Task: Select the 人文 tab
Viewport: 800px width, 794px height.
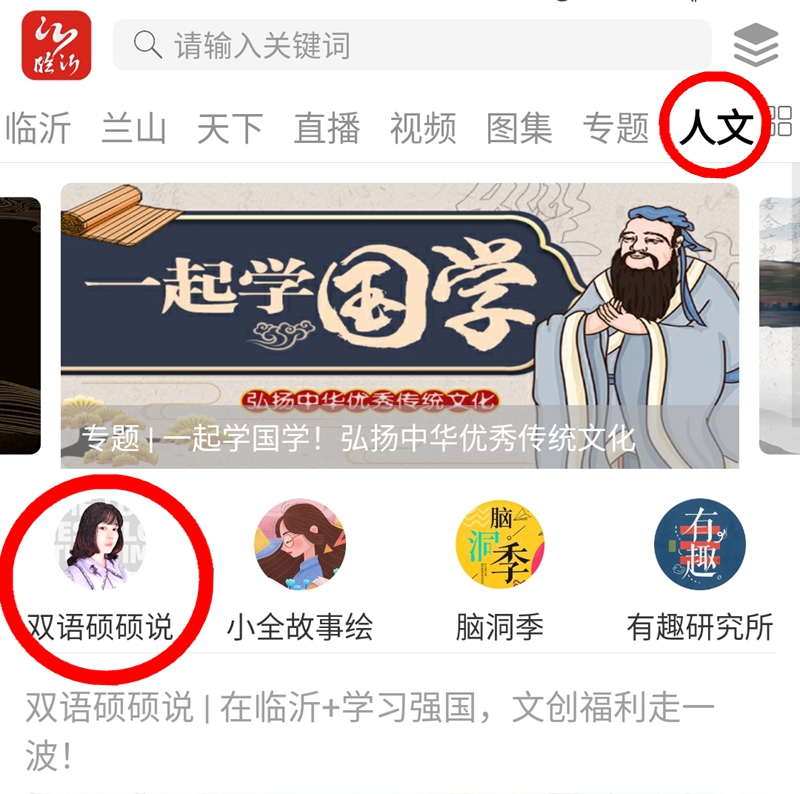Action: (x=716, y=128)
